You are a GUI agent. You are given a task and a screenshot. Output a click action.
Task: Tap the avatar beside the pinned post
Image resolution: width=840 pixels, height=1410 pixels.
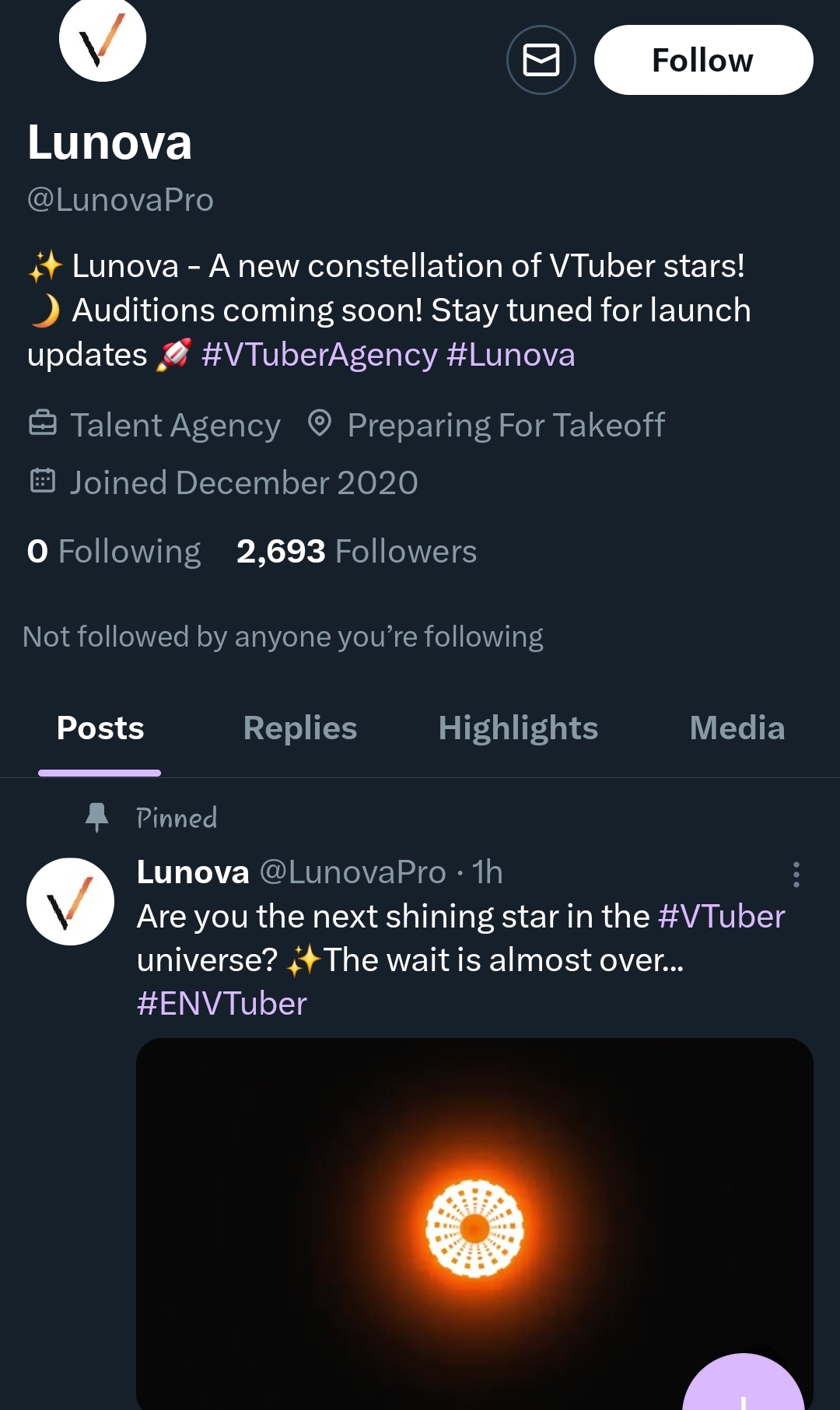click(x=70, y=902)
